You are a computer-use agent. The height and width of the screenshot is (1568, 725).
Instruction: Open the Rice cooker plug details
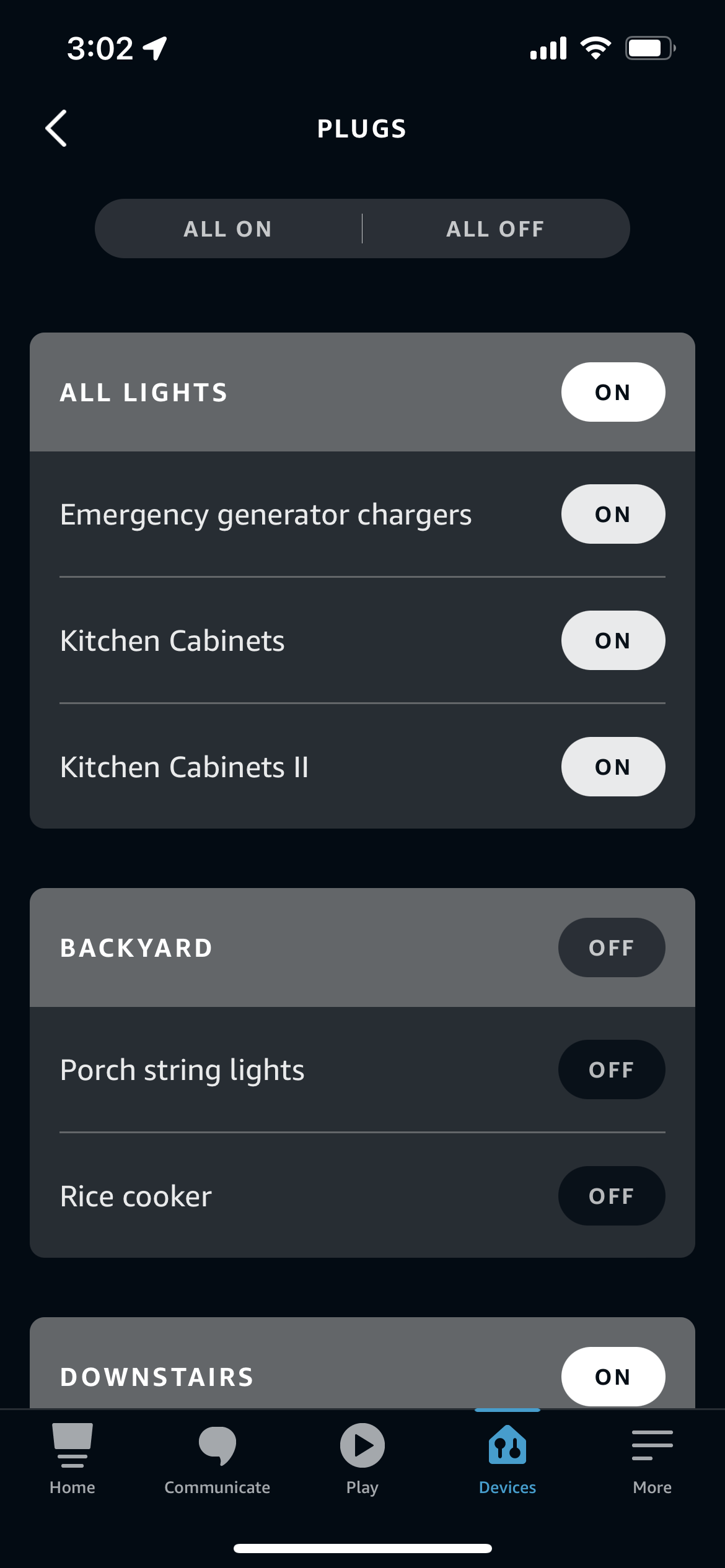coord(136,1196)
